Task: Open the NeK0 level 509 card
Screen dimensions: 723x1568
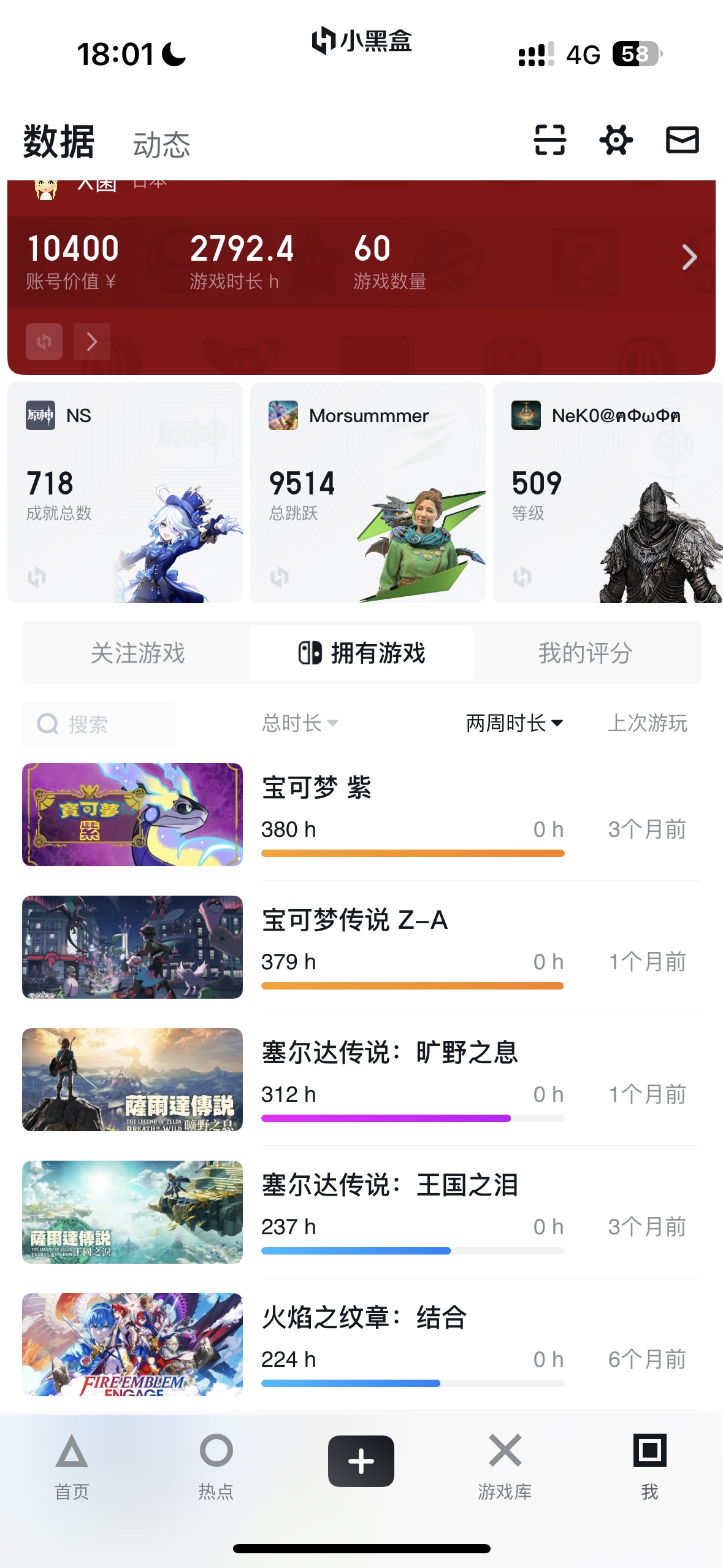Action: (x=607, y=493)
